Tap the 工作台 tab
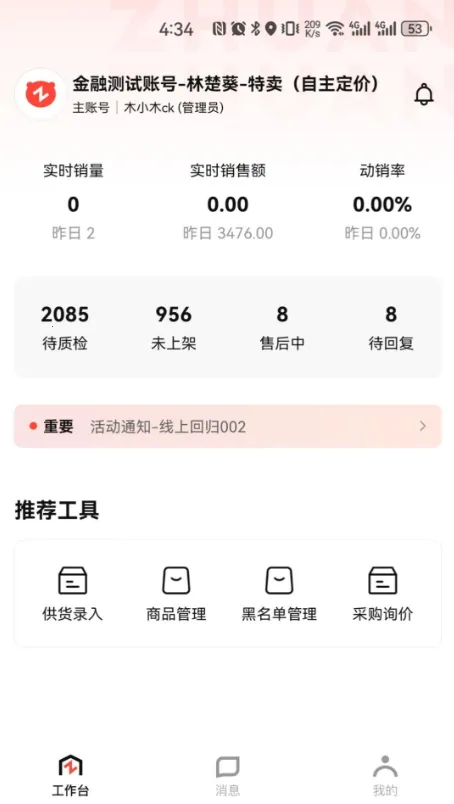The width and height of the screenshot is (454, 804). pos(70,776)
